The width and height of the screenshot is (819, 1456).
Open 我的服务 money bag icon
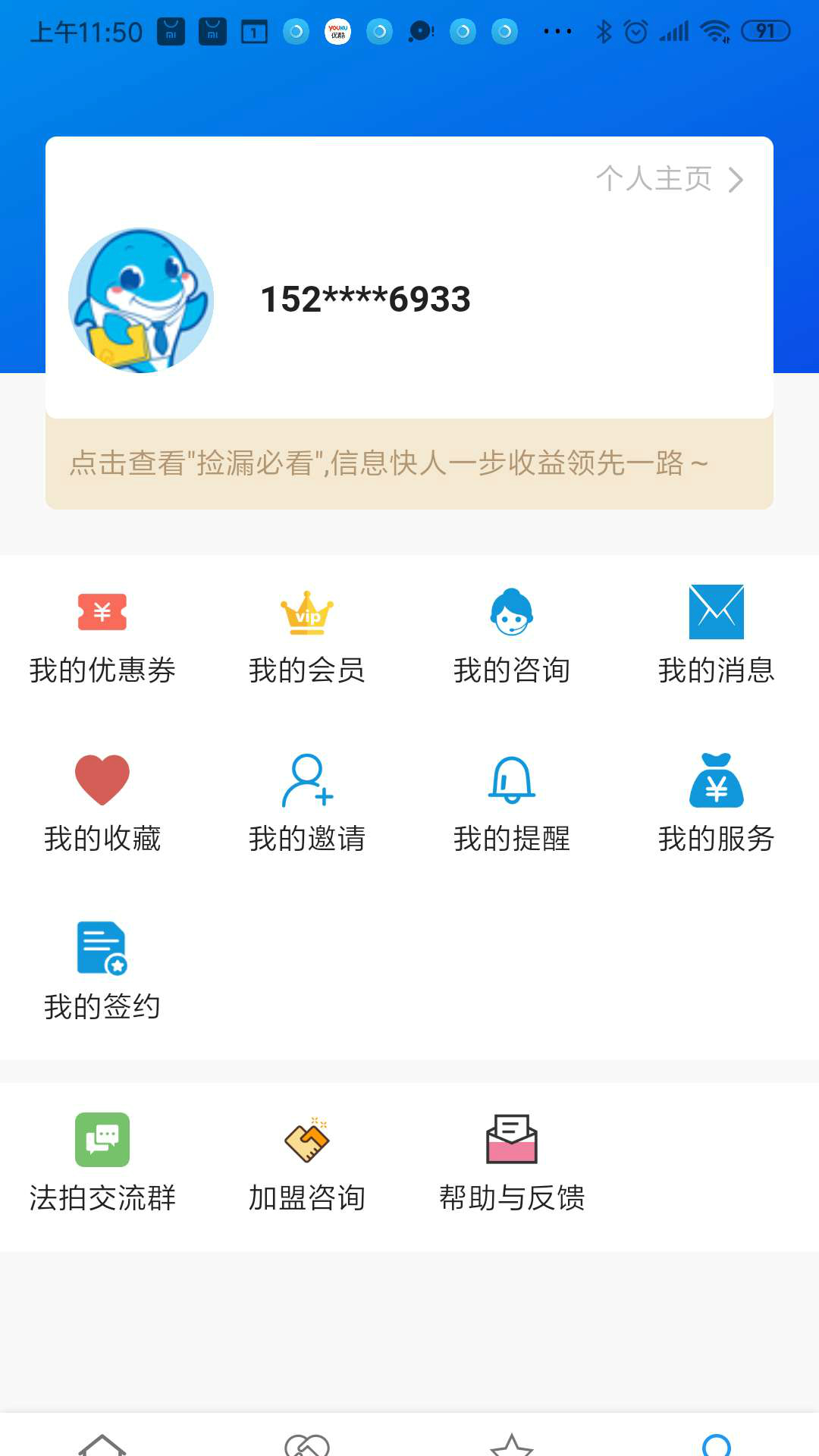click(716, 804)
